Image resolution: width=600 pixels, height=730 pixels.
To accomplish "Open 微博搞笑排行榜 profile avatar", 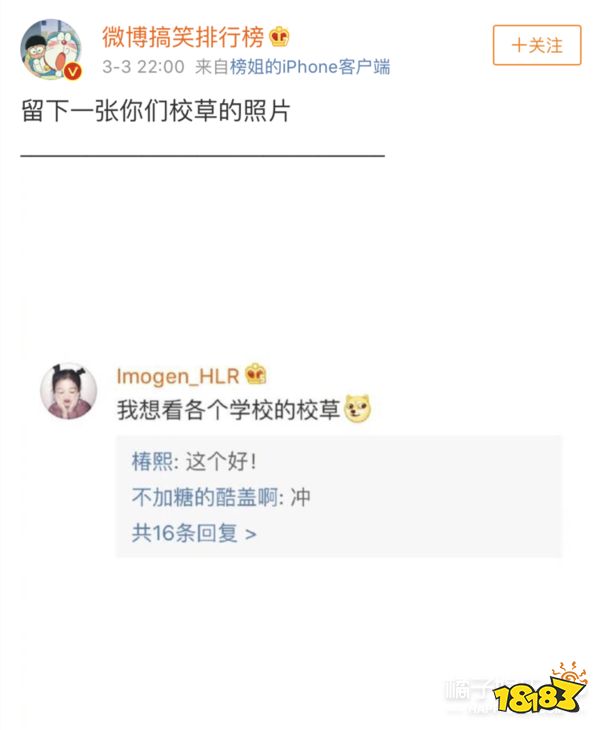I will pos(51,49).
